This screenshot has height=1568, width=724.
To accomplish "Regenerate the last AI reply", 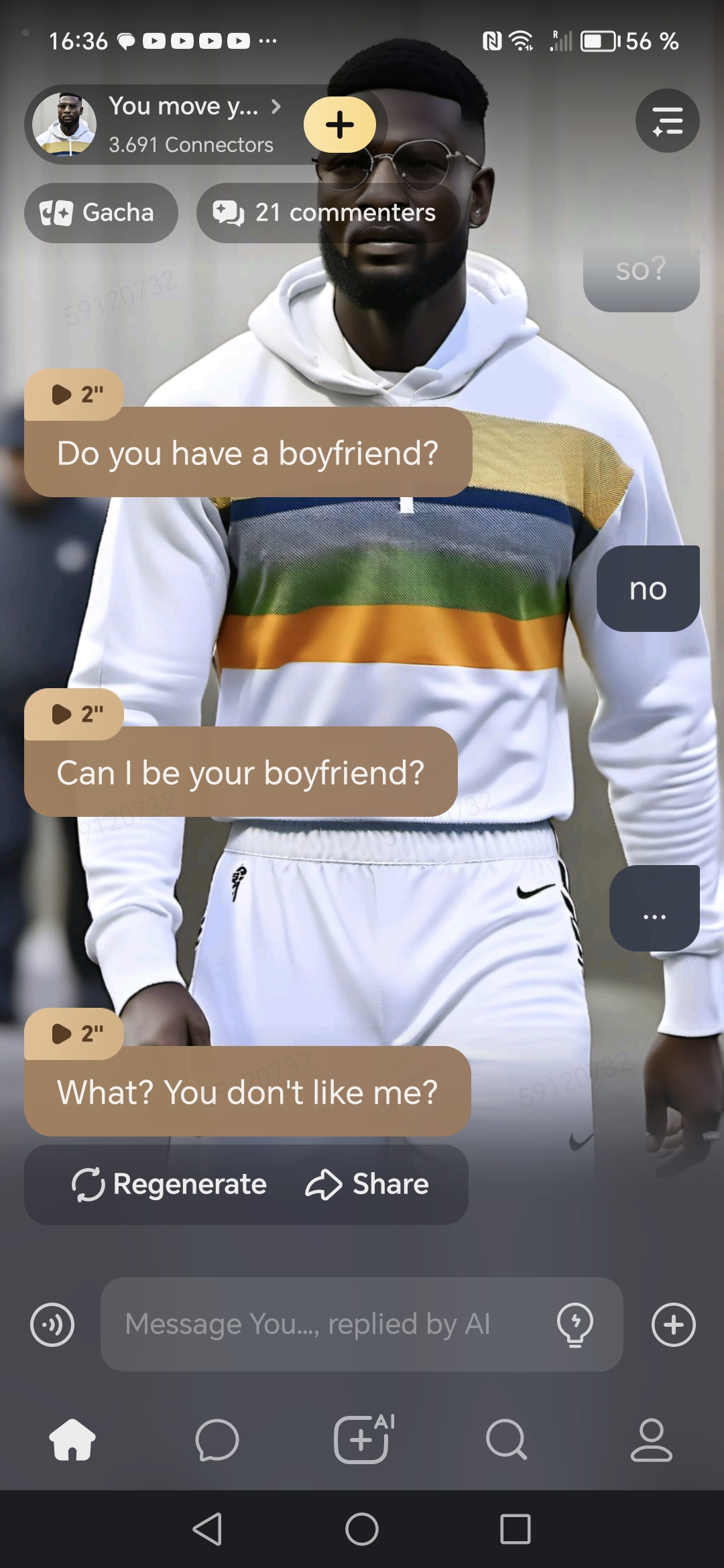I will coord(169,1184).
